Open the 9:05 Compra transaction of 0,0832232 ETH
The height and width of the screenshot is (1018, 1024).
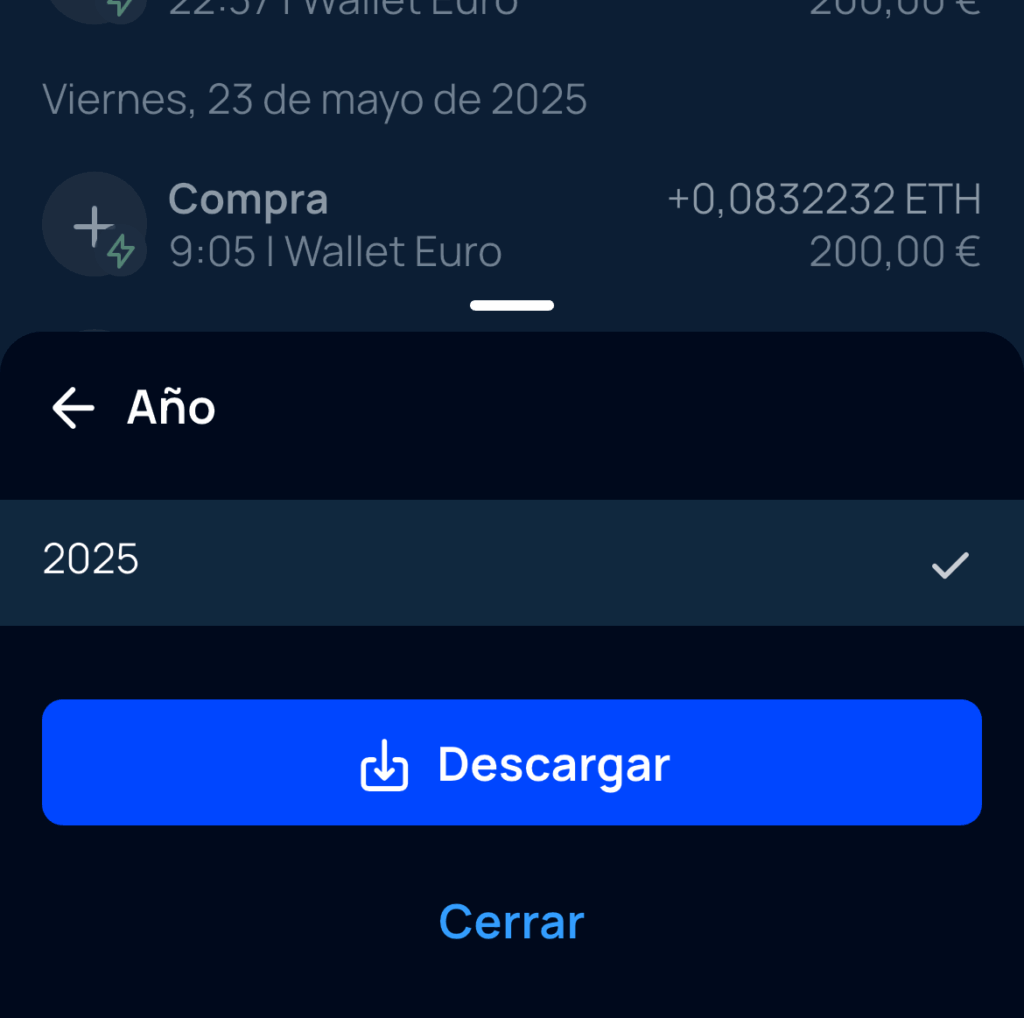point(511,226)
